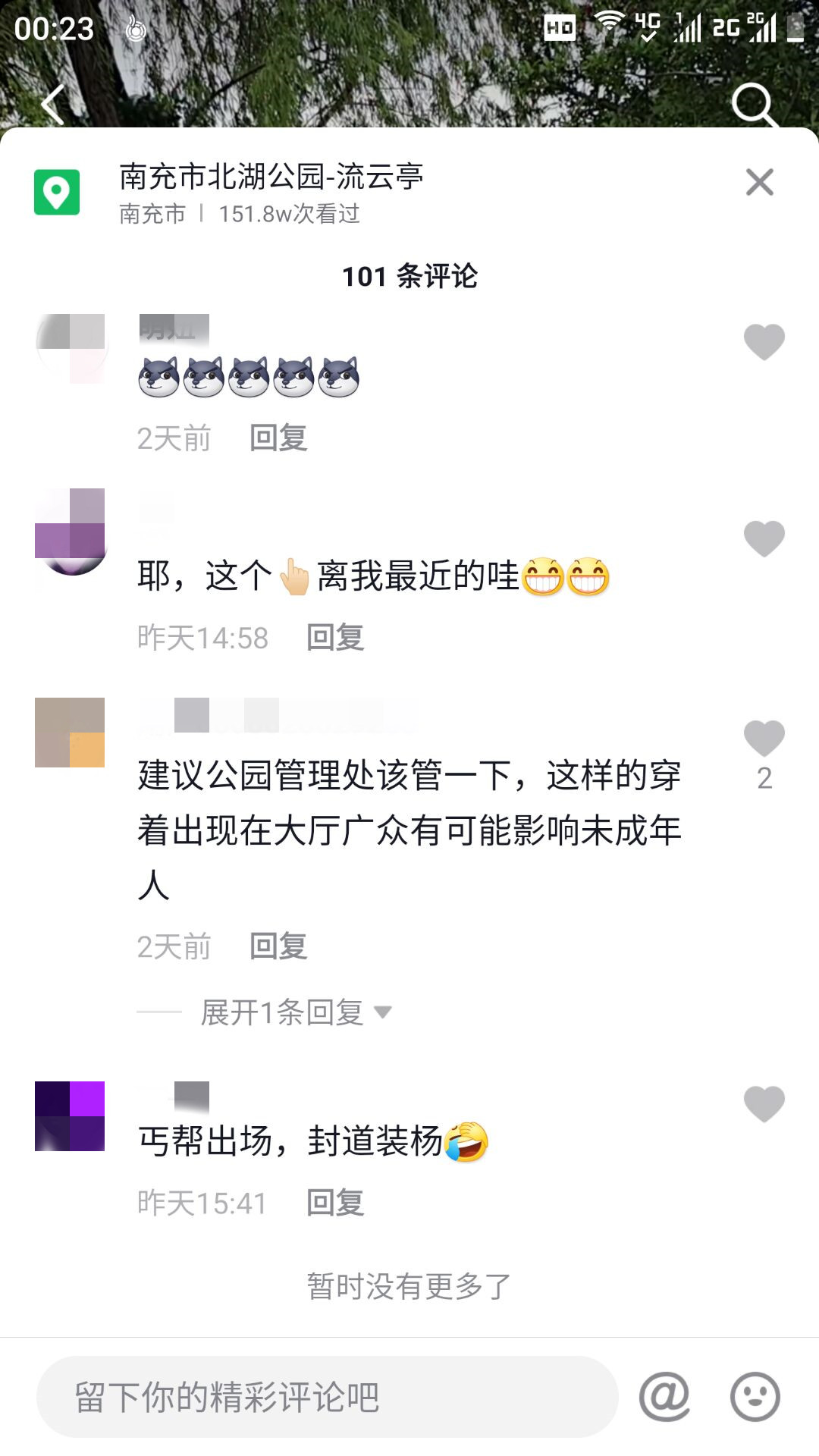Reply to the comment posted 昨天15:41
Viewport: 819px width, 1456px height.
click(x=335, y=1203)
